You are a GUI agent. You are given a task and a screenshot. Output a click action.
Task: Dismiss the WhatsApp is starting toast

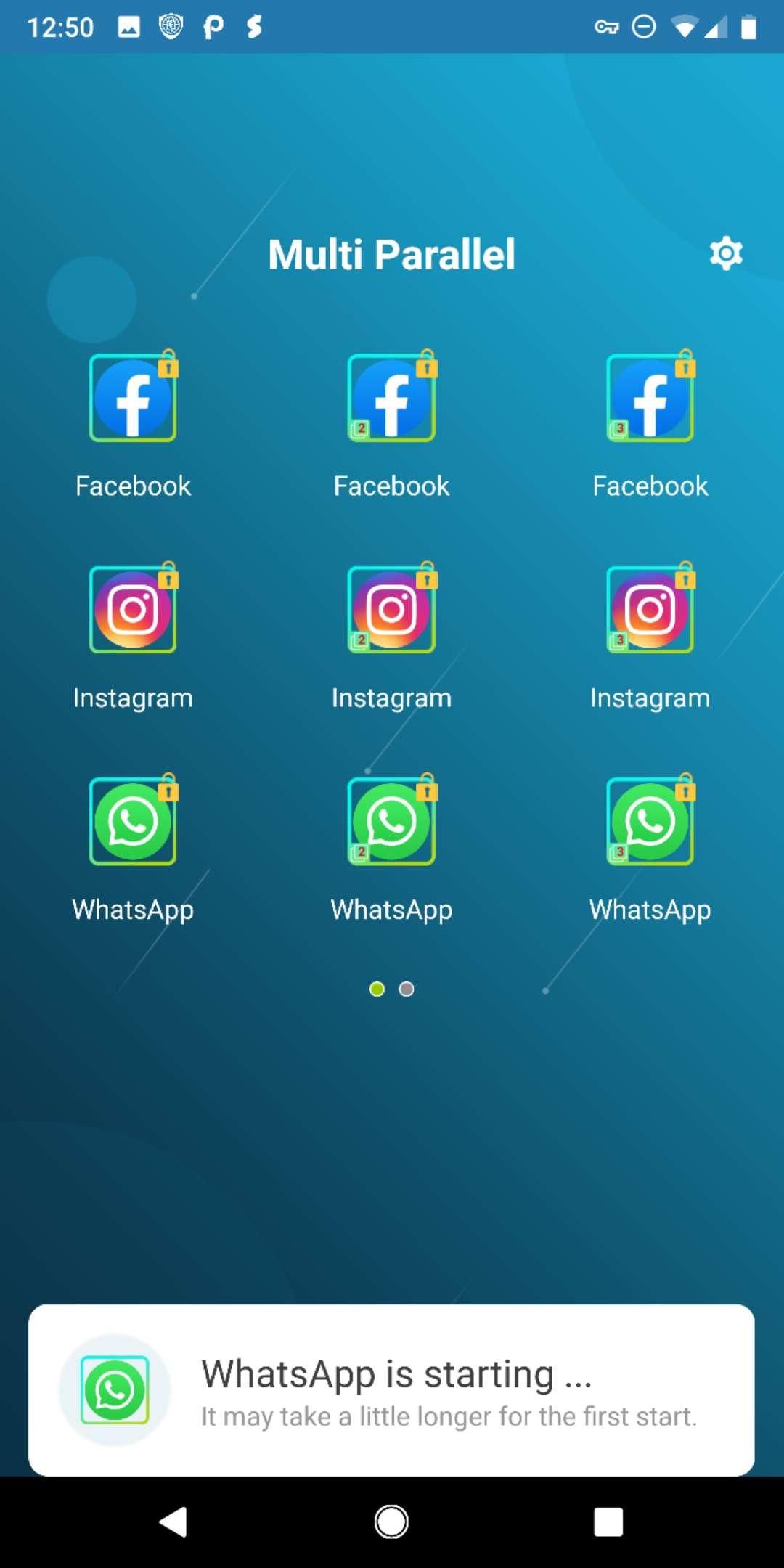coord(391,1390)
